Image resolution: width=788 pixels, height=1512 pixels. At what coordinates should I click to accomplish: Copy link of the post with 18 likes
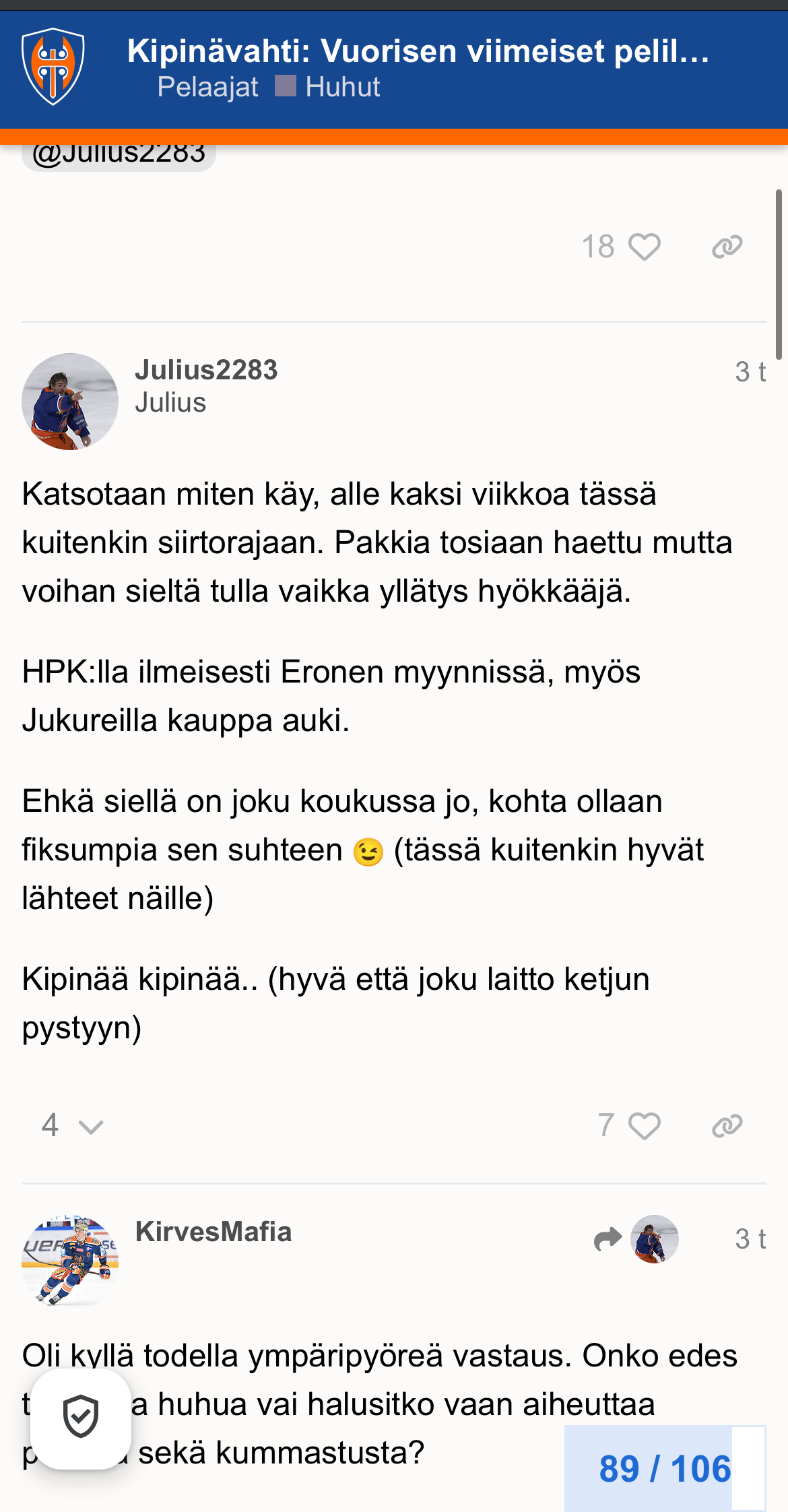coord(727,247)
